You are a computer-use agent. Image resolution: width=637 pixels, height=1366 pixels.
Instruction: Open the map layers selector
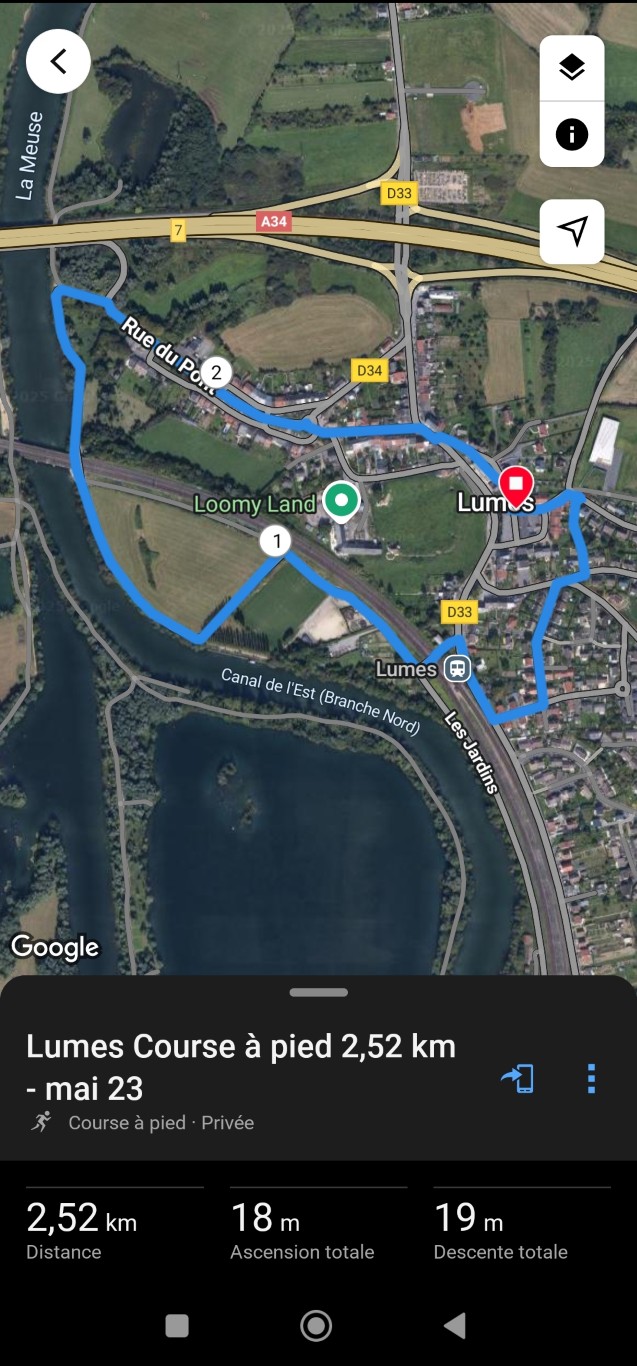click(572, 68)
